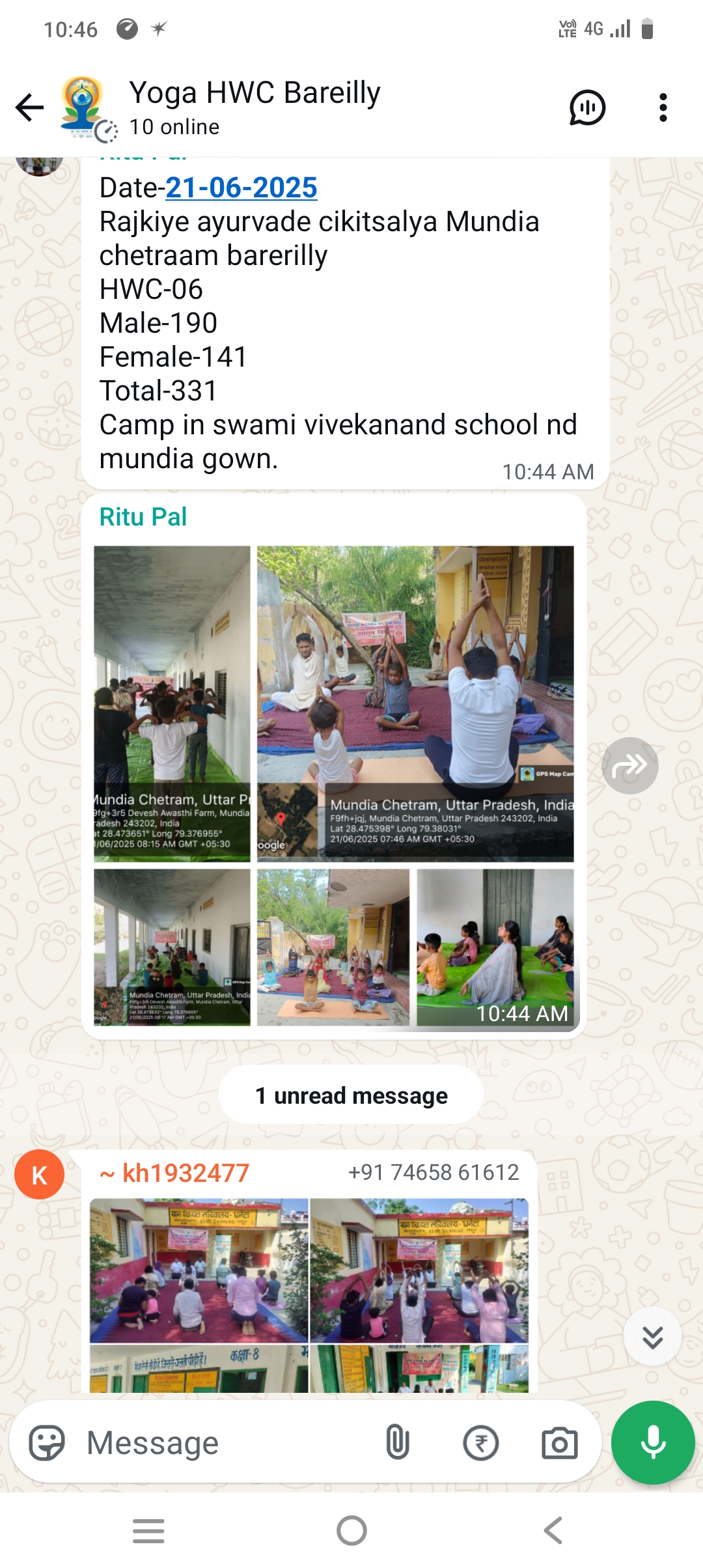Open Yoga HWC Bareilly group info
The height and width of the screenshot is (1568, 703).
[x=254, y=107]
